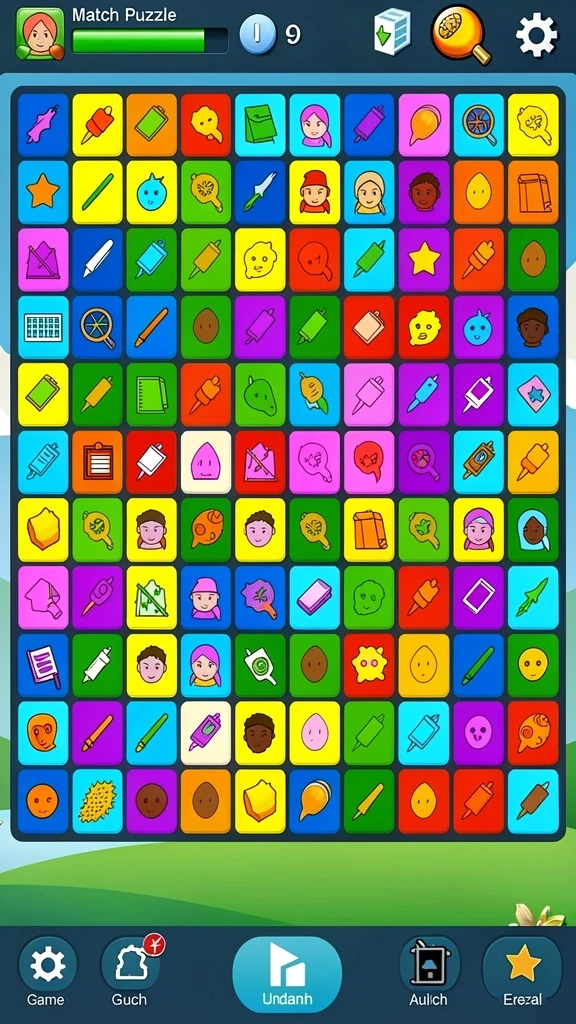
Task: Tap the card box booster icon
Action: point(392,31)
